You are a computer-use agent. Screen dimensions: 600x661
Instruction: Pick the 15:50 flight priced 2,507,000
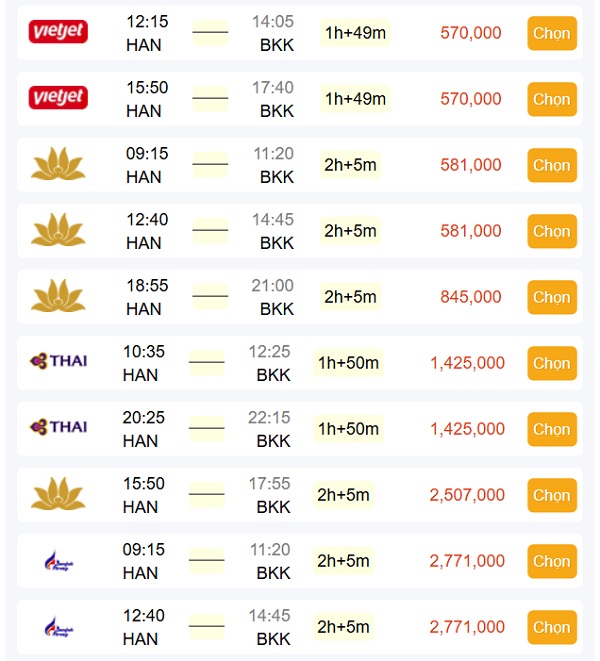coord(551,495)
